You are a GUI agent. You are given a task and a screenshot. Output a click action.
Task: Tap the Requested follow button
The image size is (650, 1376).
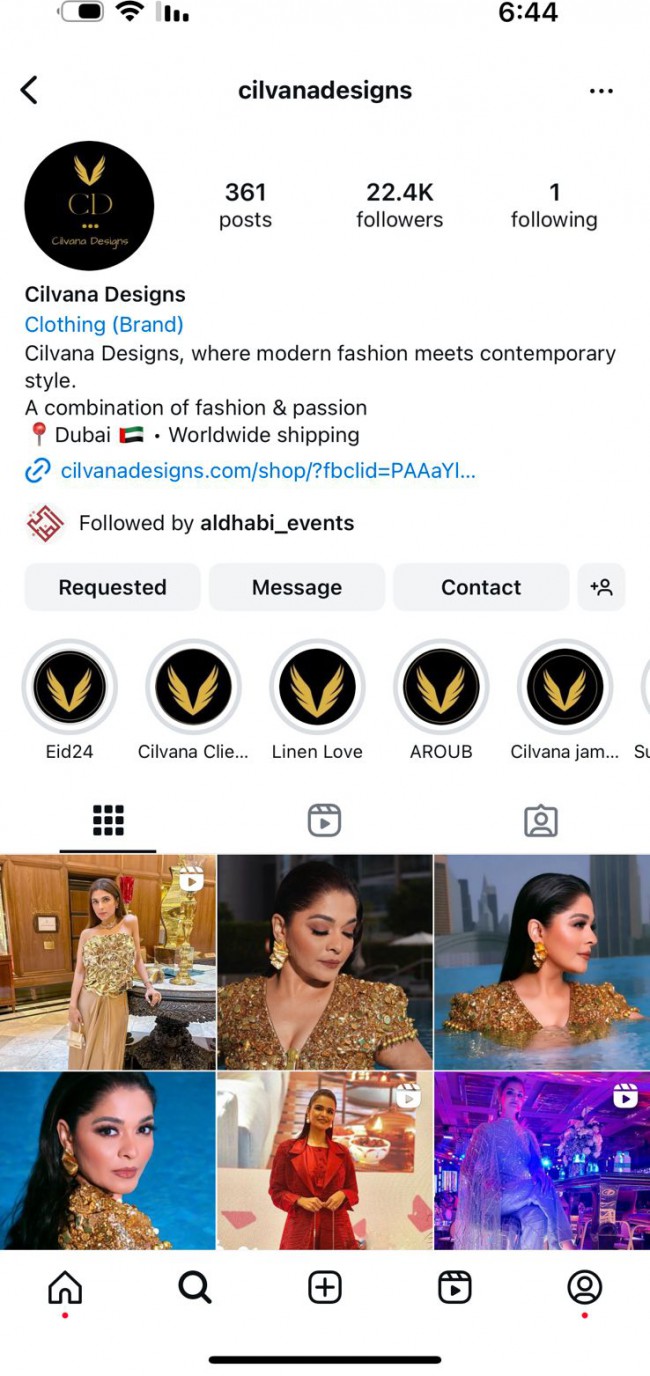pos(112,587)
